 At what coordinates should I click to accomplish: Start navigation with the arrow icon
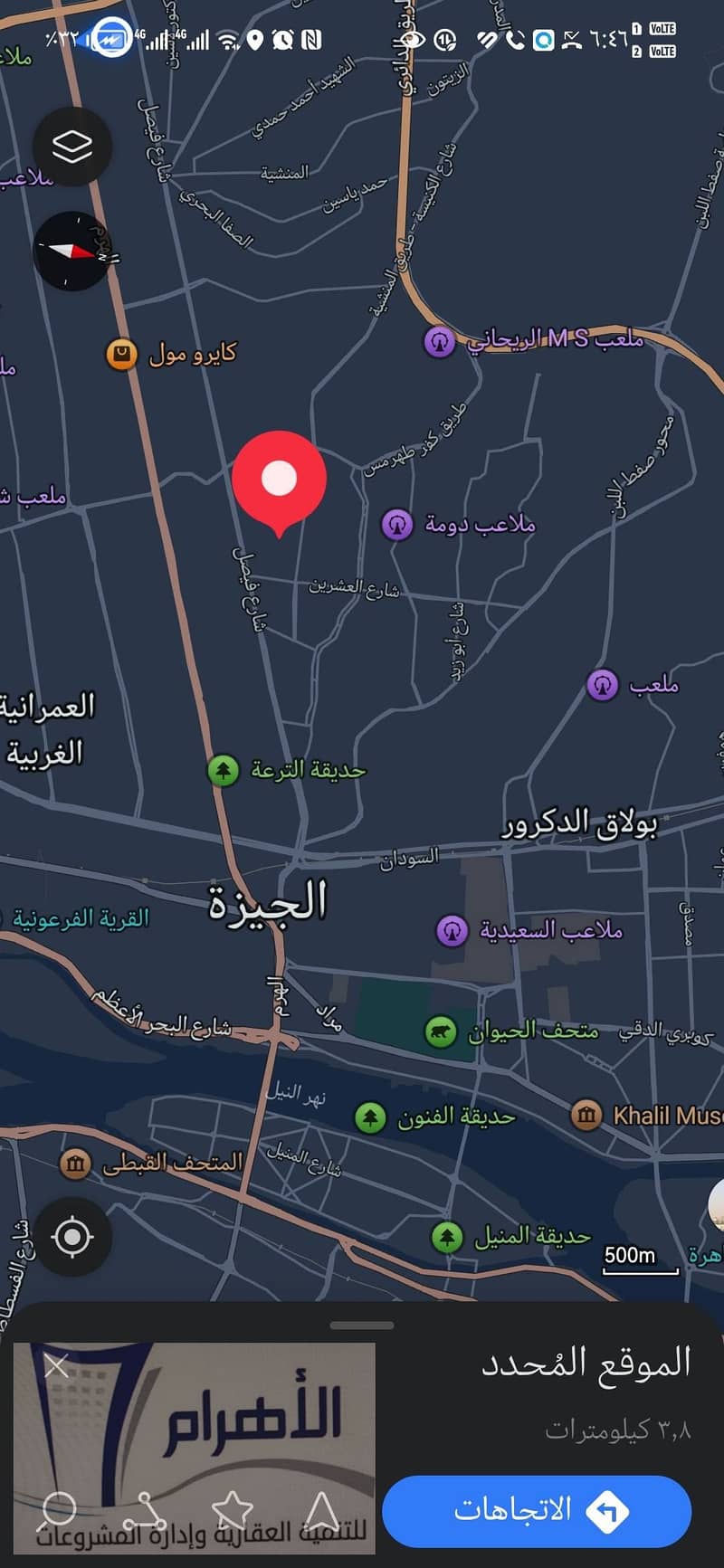pyautogui.click(x=322, y=1510)
